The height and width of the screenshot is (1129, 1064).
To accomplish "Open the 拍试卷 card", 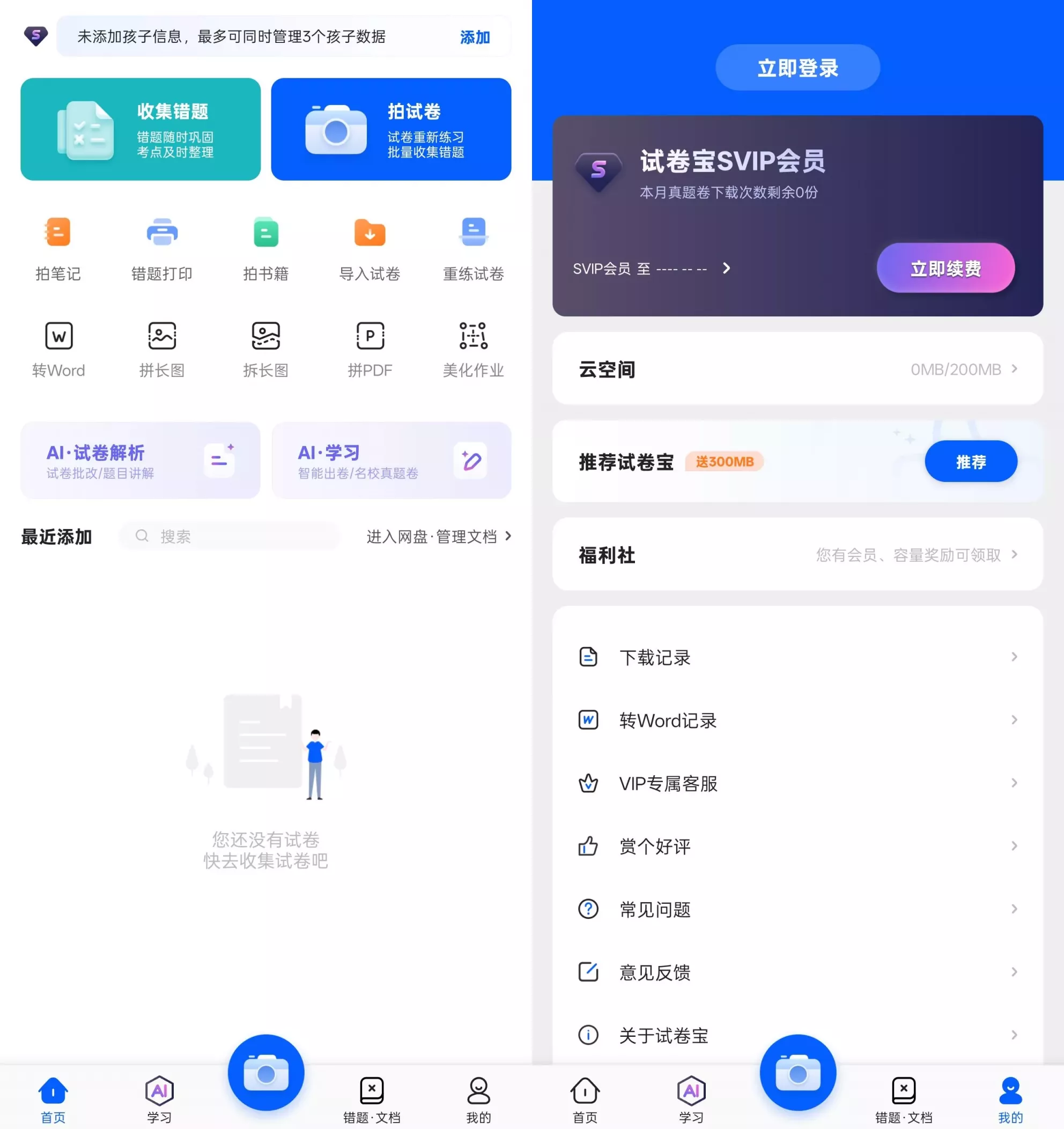I will [x=391, y=130].
